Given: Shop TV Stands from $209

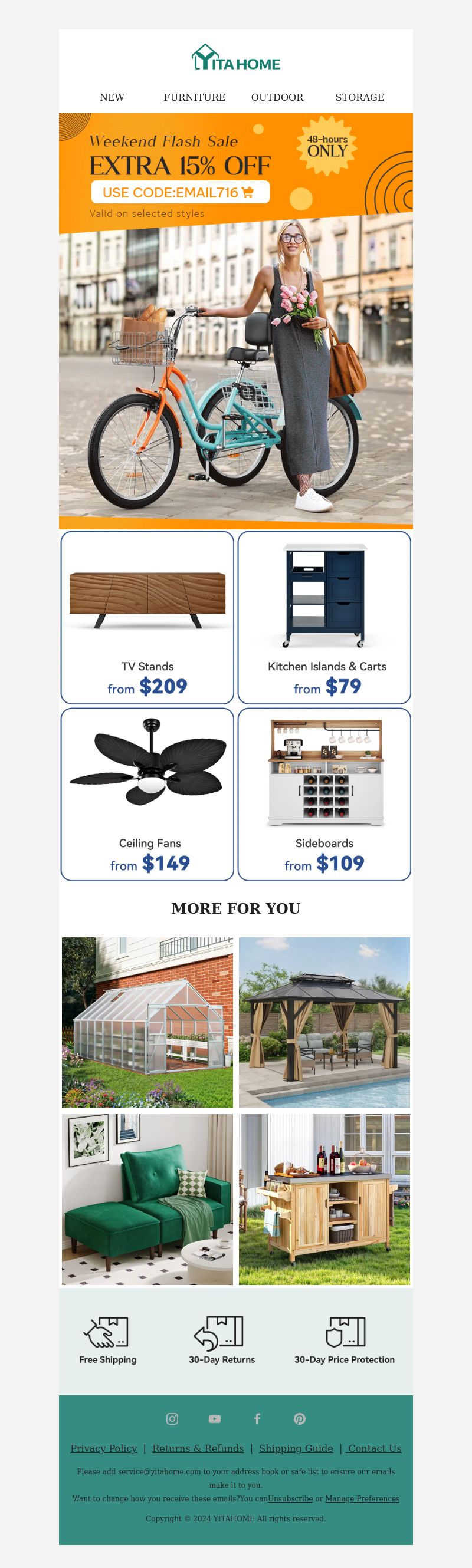Looking at the screenshot, I should [147, 617].
